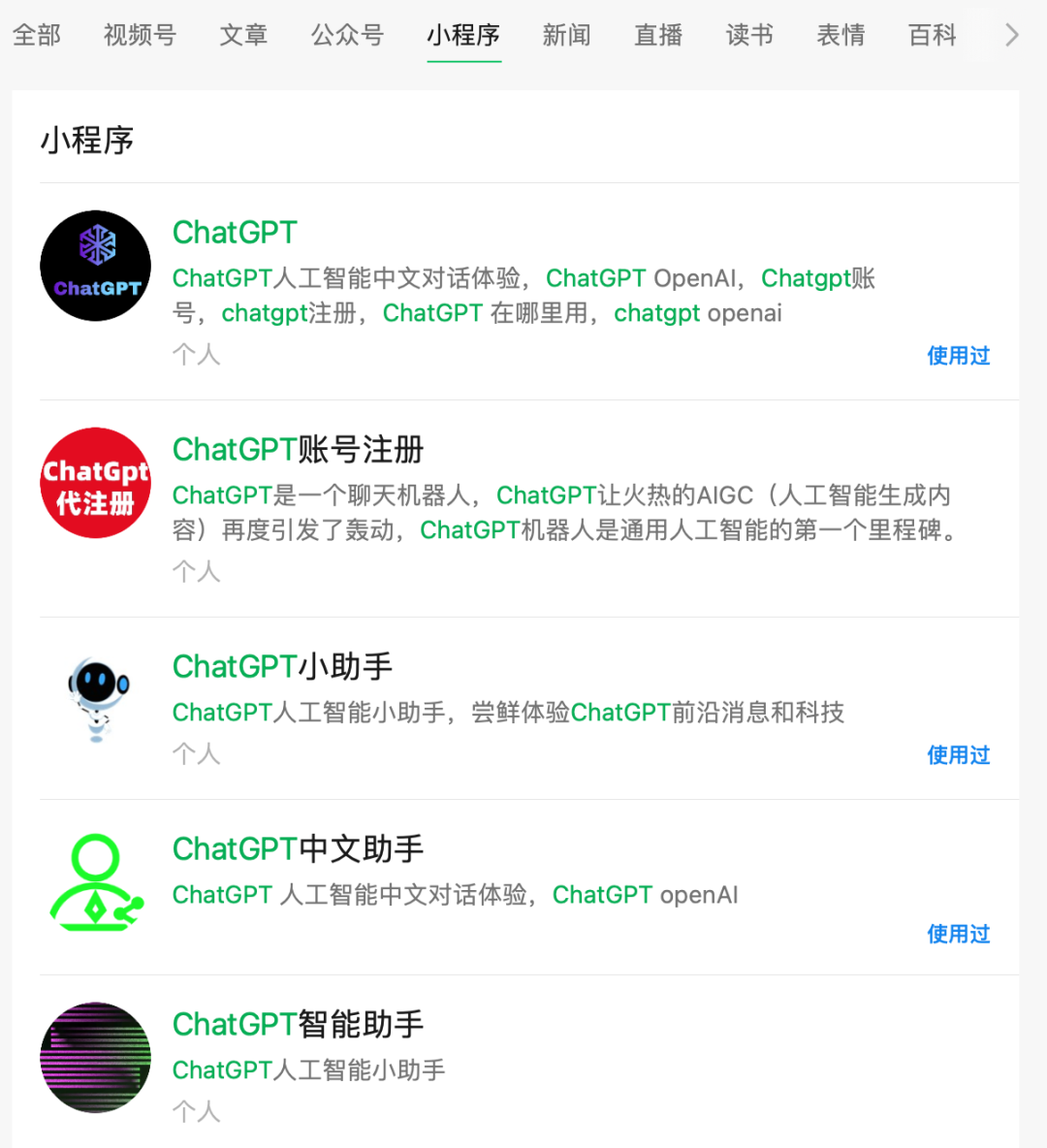Open the ChatGPT账号注册 mini program

tap(298, 450)
